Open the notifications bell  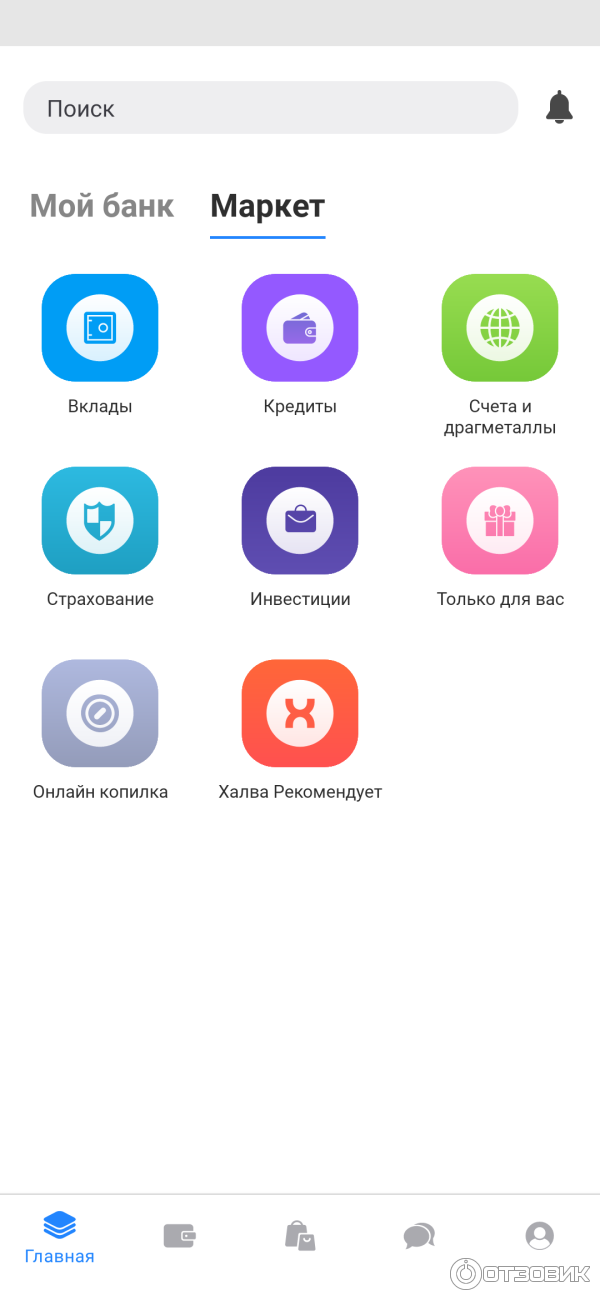[559, 107]
